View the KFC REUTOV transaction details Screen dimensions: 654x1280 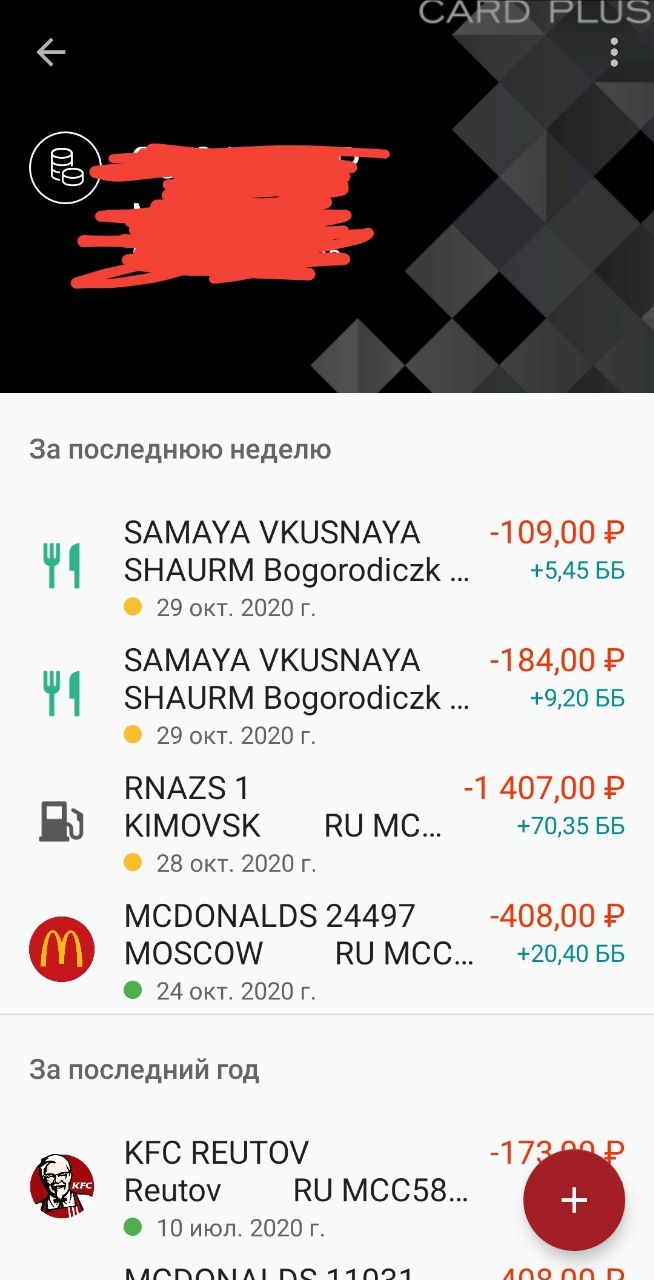click(x=327, y=1187)
